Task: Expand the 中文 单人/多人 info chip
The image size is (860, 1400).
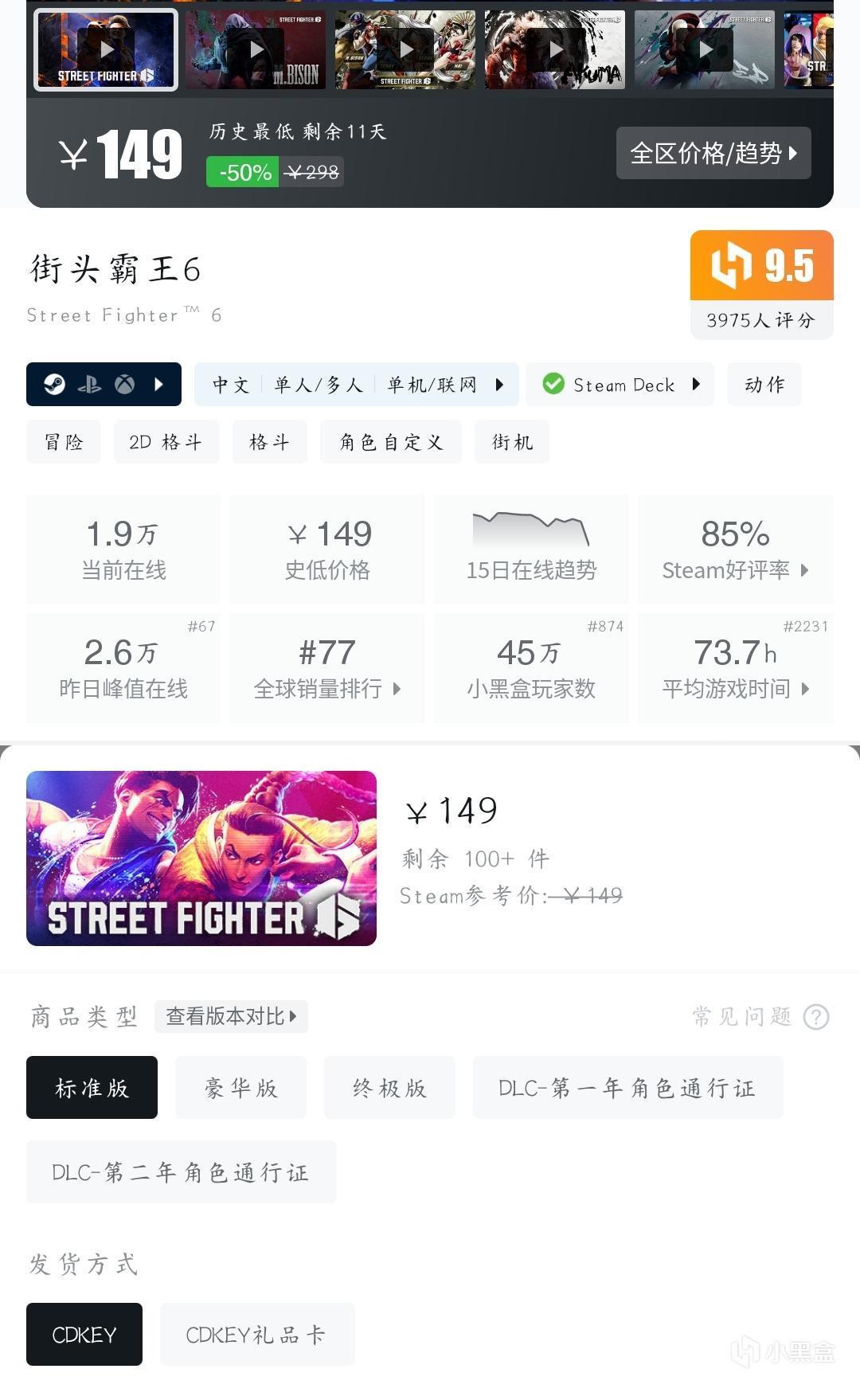Action: pyautogui.click(x=357, y=385)
